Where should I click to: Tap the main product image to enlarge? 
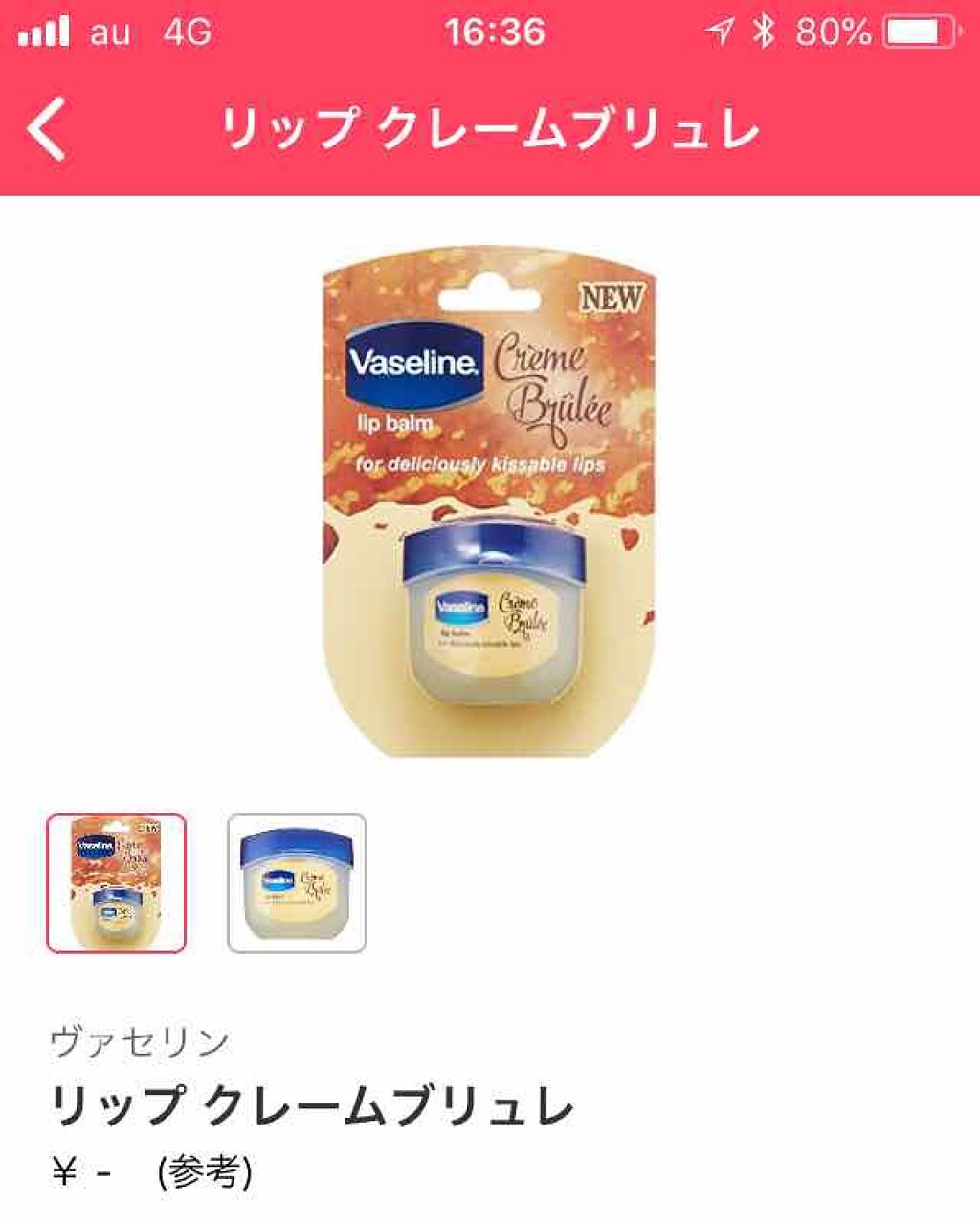tap(490, 498)
